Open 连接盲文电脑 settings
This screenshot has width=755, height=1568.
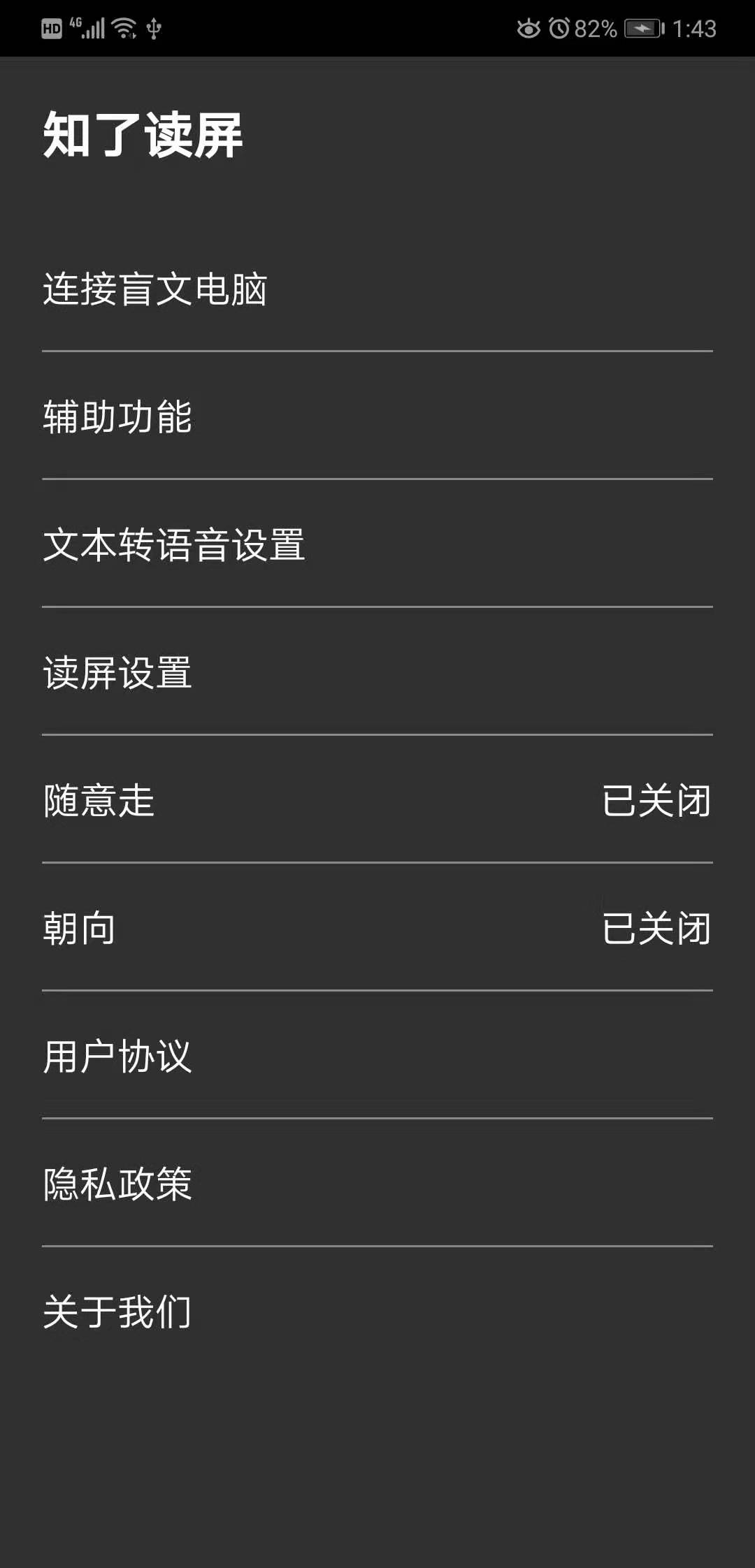click(x=377, y=289)
